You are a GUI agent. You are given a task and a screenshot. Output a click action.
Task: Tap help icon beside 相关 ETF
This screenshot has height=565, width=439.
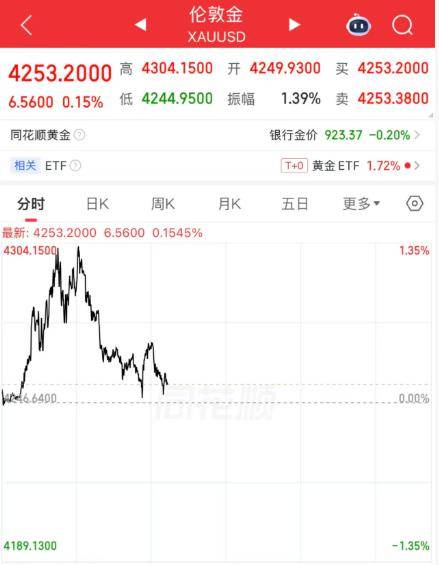[x=75, y=166]
